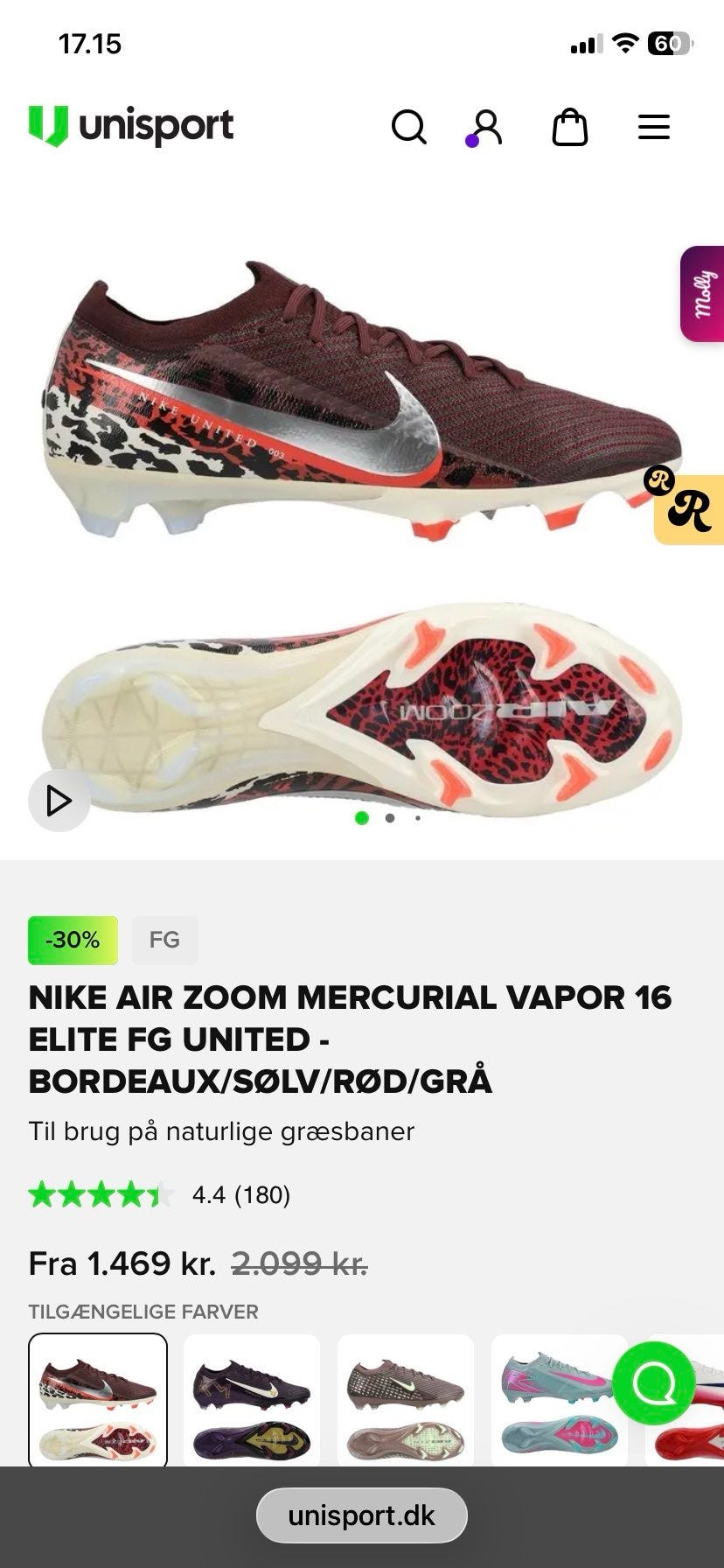
Task: Open the Molly side tab
Action: pyautogui.click(x=702, y=294)
